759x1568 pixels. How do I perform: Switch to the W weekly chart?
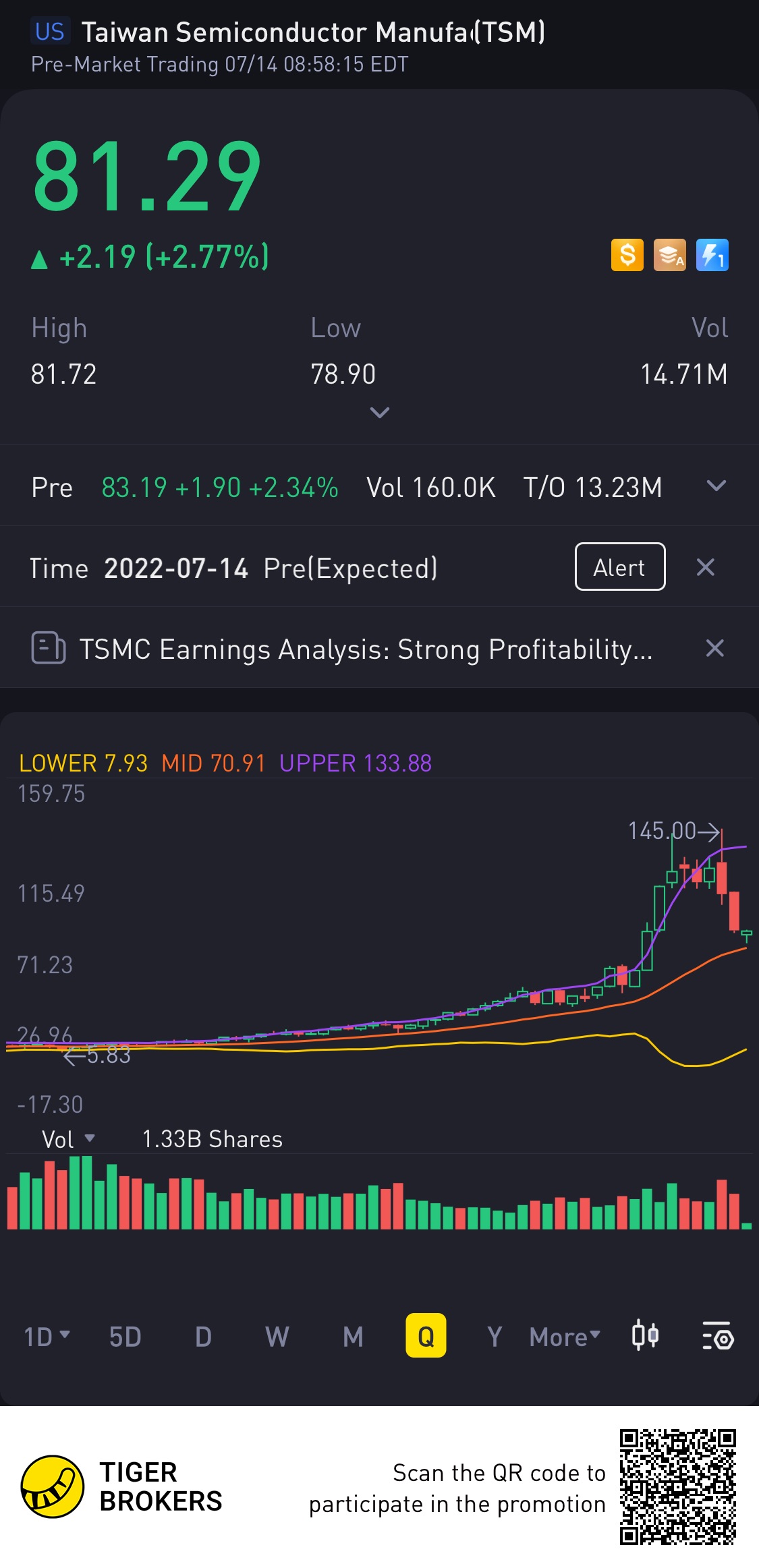[x=277, y=1336]
